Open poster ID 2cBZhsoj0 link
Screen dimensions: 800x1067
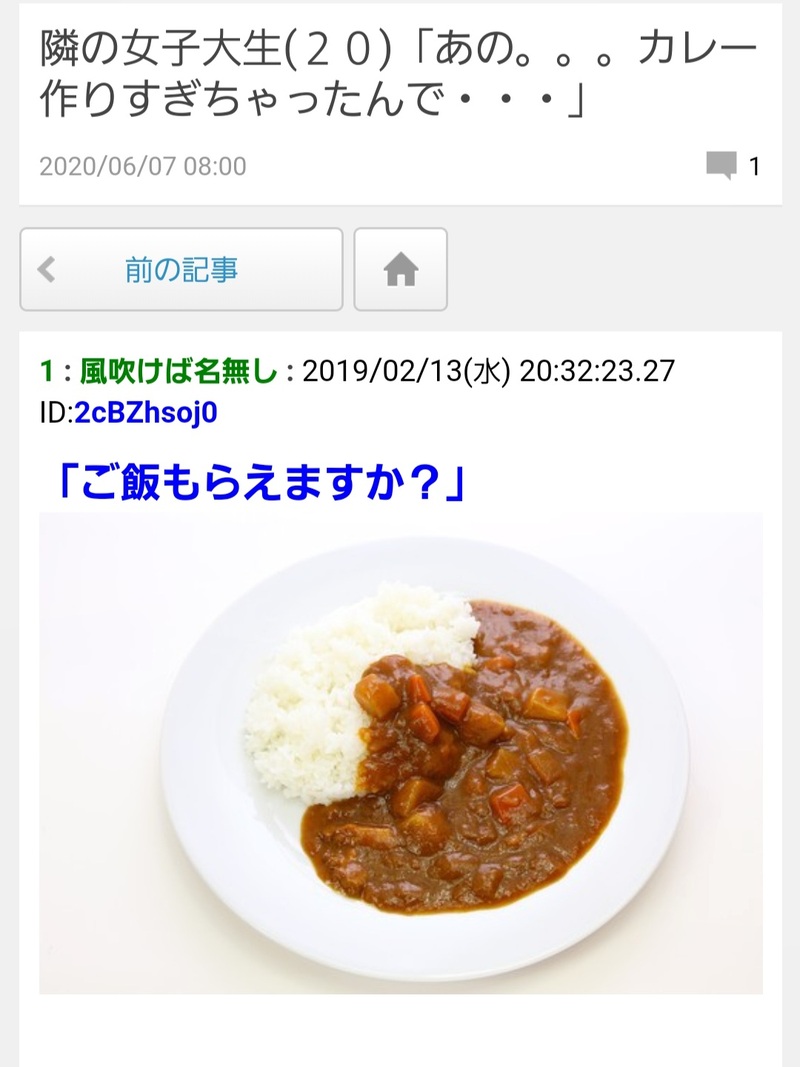pos(146,412)
